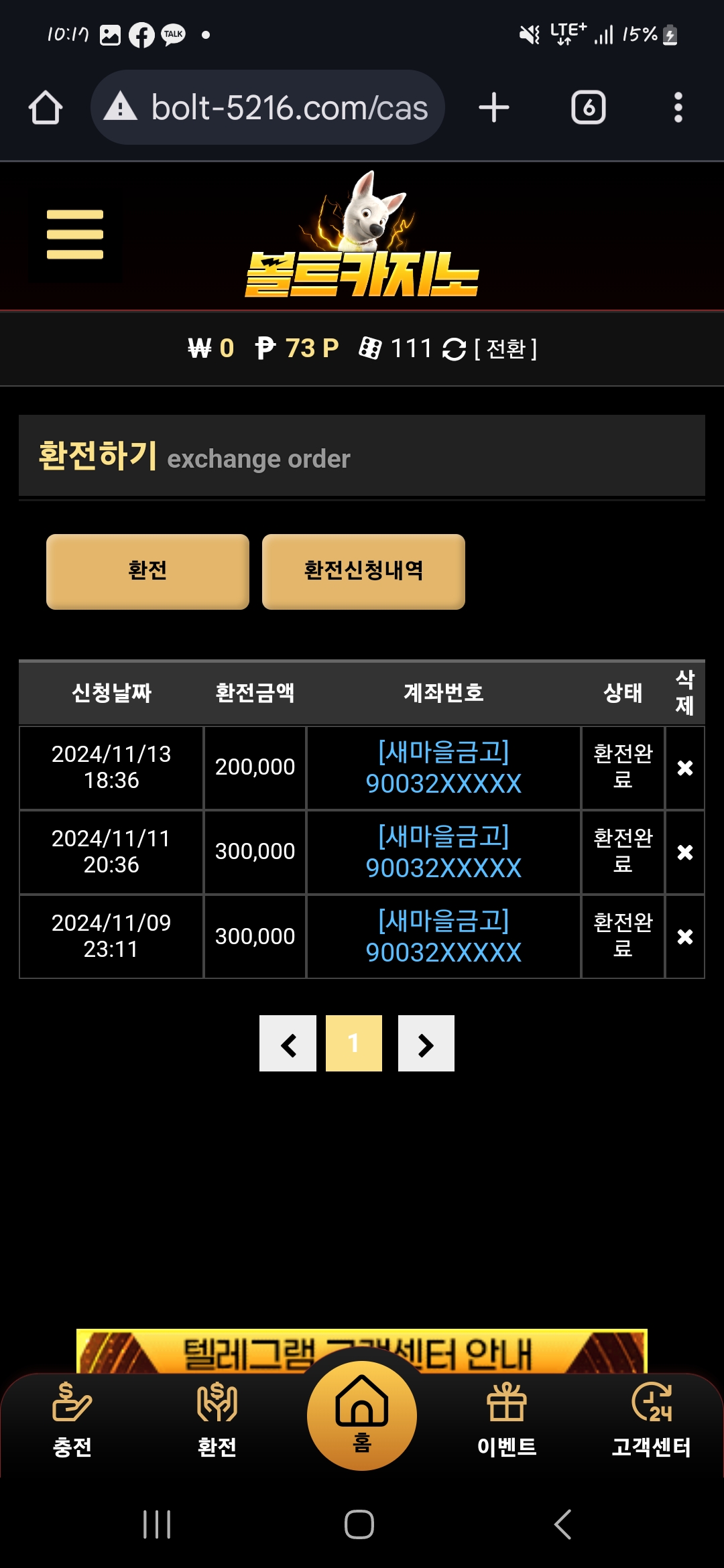Tap the [전환] convert link
The width and height of the screenshot is (724, 1568).
505,348
